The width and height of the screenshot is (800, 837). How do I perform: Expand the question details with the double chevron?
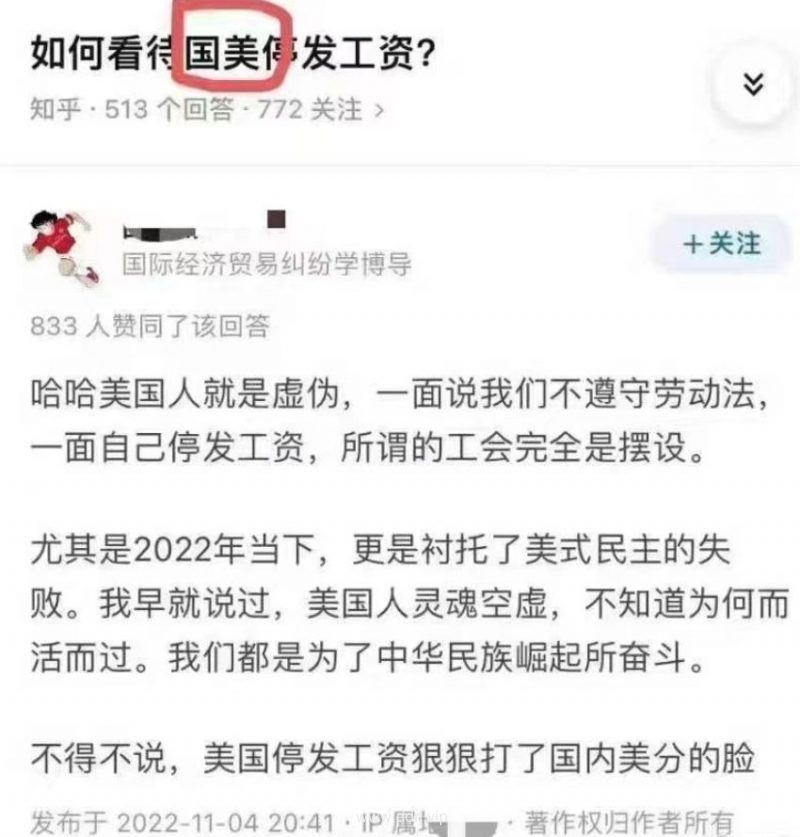pos(754,85)
